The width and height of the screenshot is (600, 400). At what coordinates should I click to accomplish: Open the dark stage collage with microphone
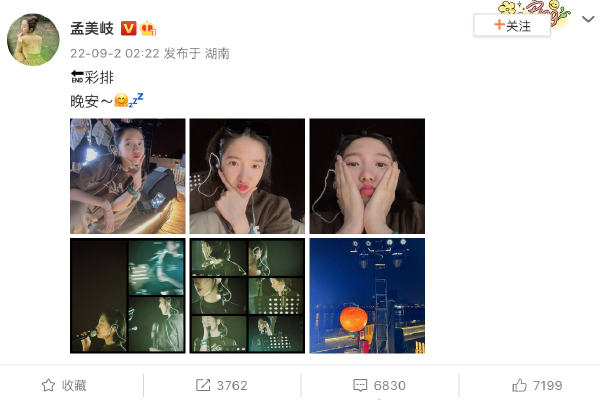[128, 296]
